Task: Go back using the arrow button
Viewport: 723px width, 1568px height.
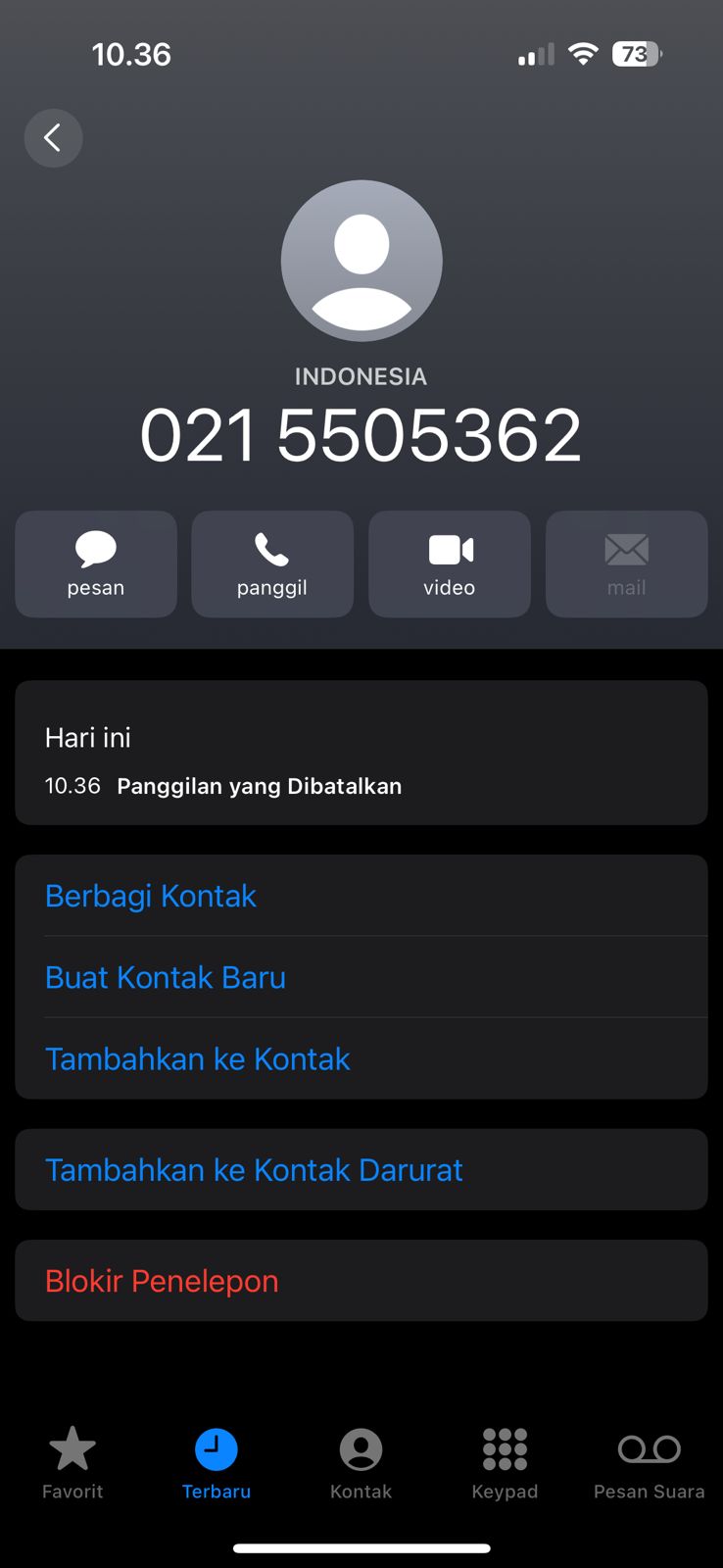Action: coord(53,138)
